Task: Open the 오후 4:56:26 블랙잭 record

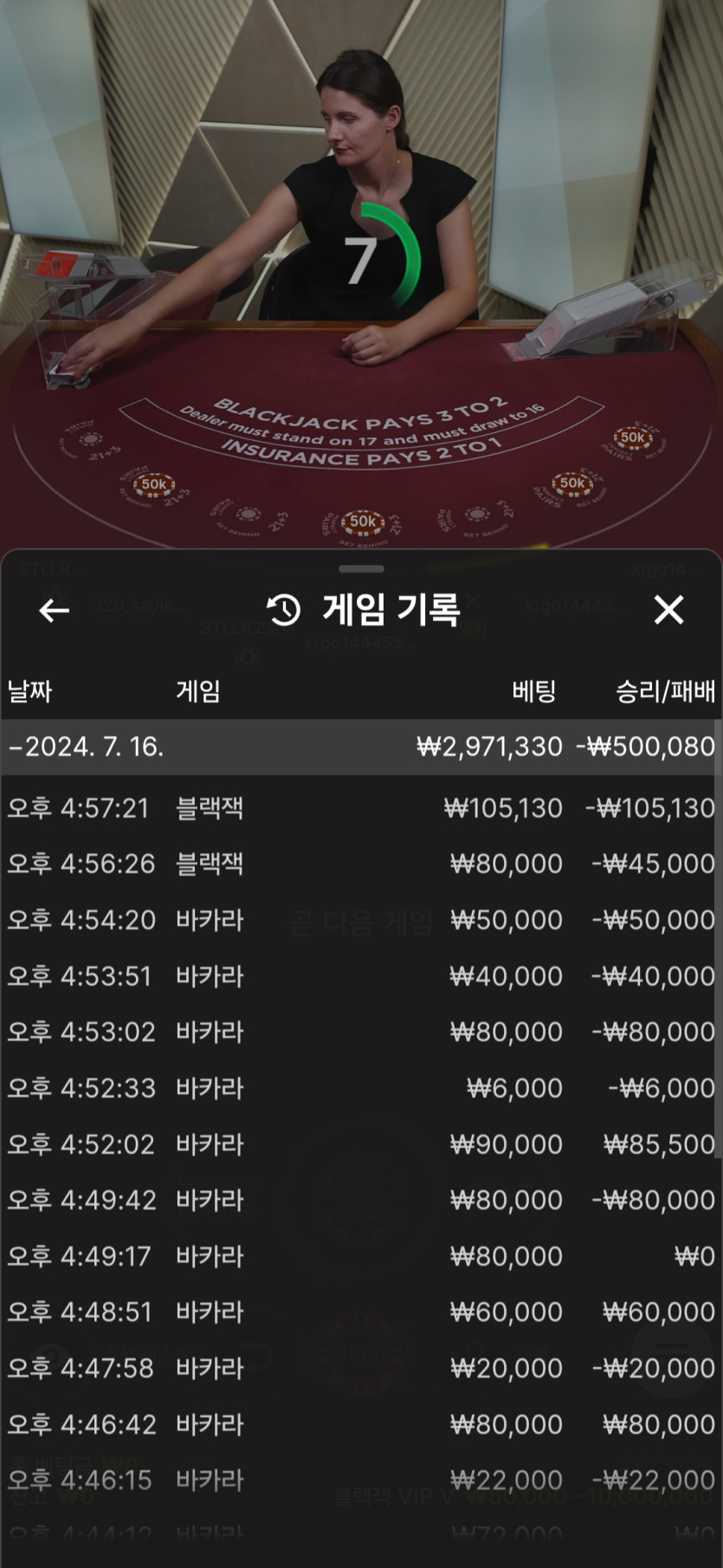Action: 360,864
